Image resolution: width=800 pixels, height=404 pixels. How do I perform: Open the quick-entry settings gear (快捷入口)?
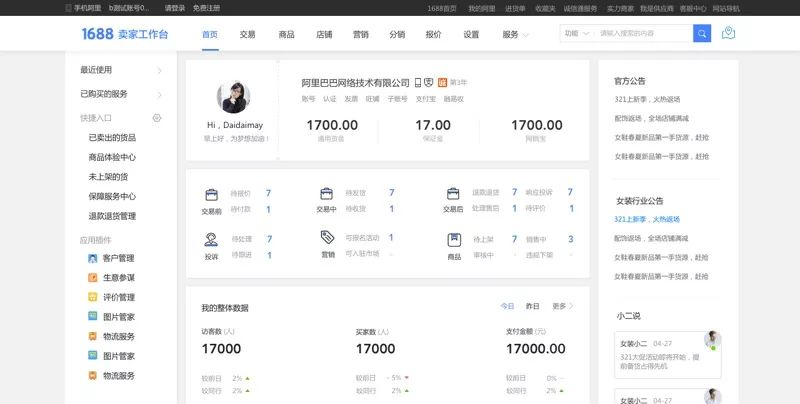157,118
